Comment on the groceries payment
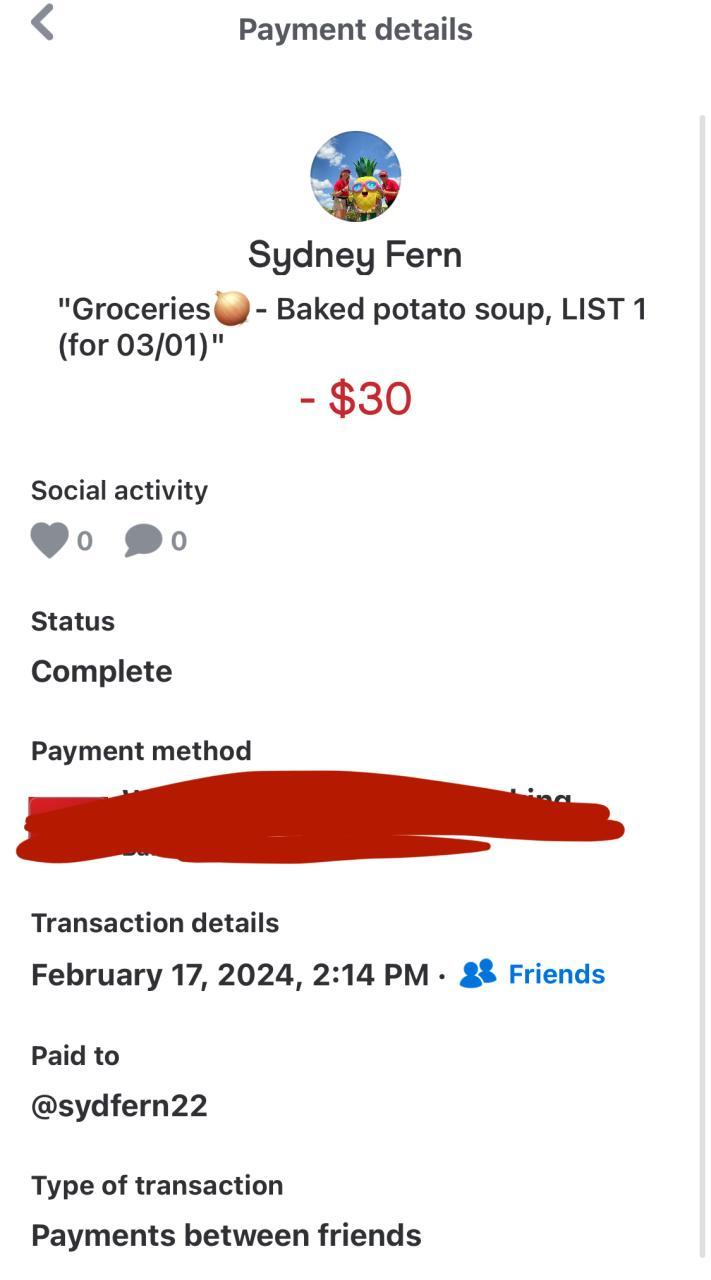Screen dimensions: 711x1280 143,541
